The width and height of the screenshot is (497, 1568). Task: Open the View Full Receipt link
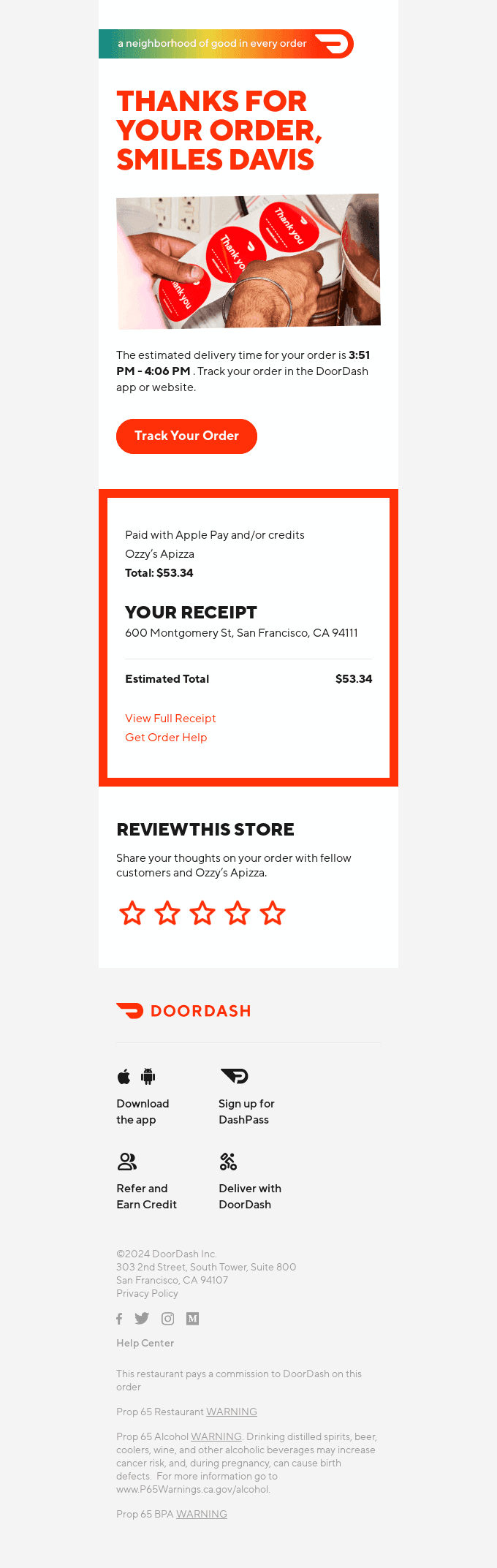[170, 719]
